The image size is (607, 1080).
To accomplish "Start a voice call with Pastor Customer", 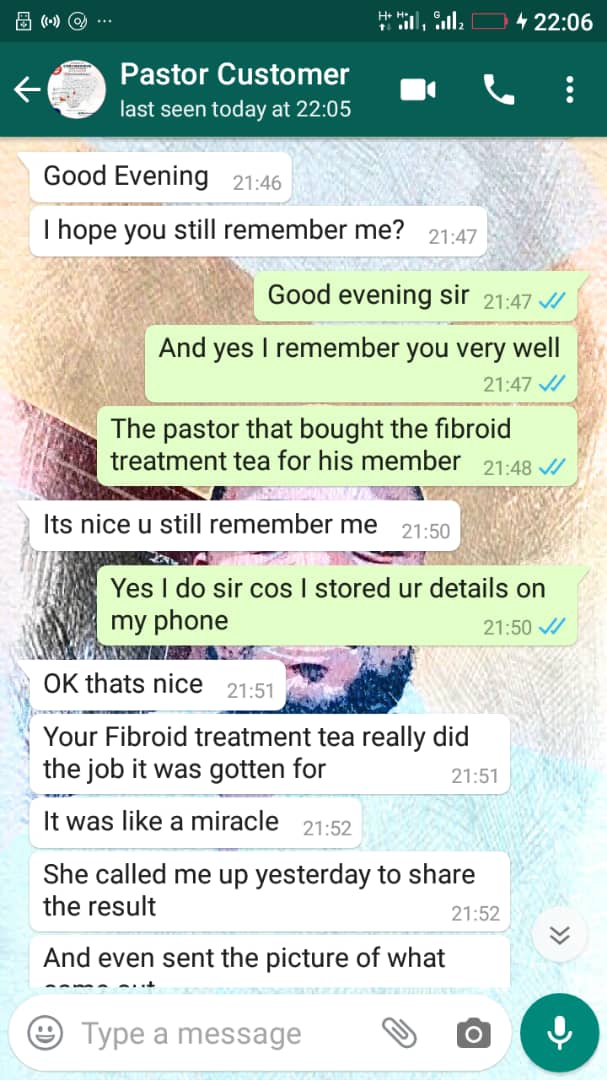I will [498, 90].
